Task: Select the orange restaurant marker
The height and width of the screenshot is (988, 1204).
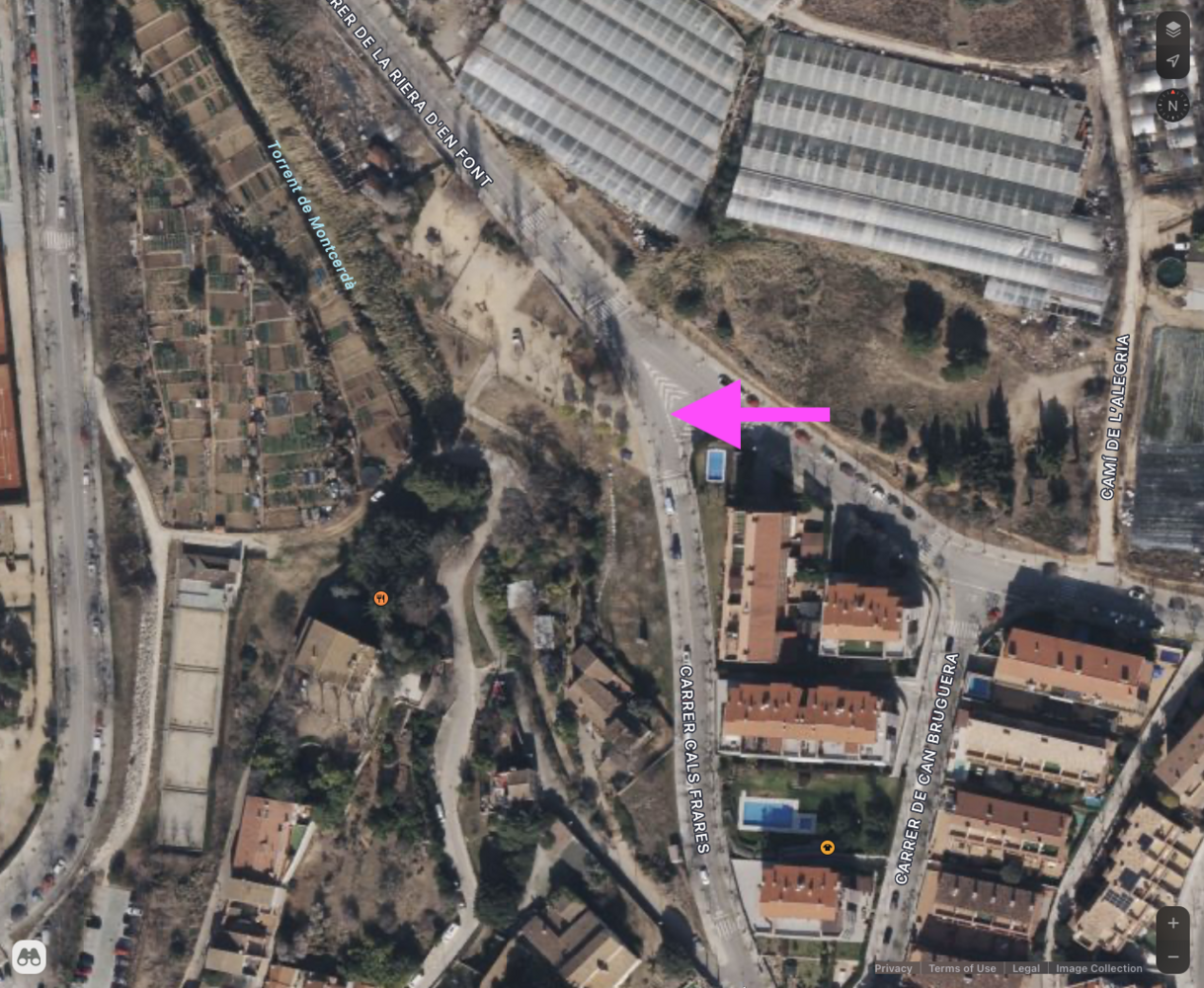Action: pyautogui.click(x=380, y=598)
